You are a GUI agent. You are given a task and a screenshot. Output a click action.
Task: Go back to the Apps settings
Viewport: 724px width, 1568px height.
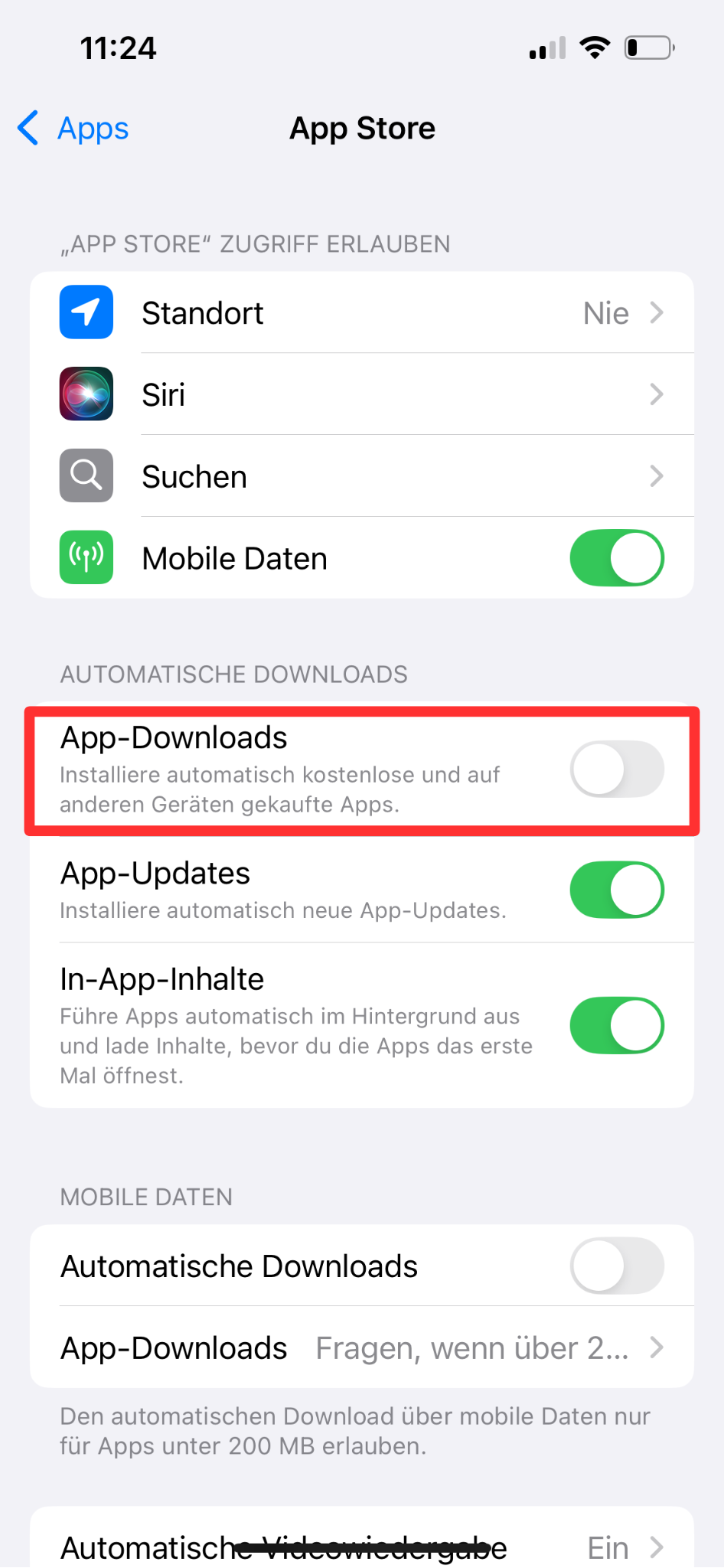pyautogui.click(x=73, y=129)
